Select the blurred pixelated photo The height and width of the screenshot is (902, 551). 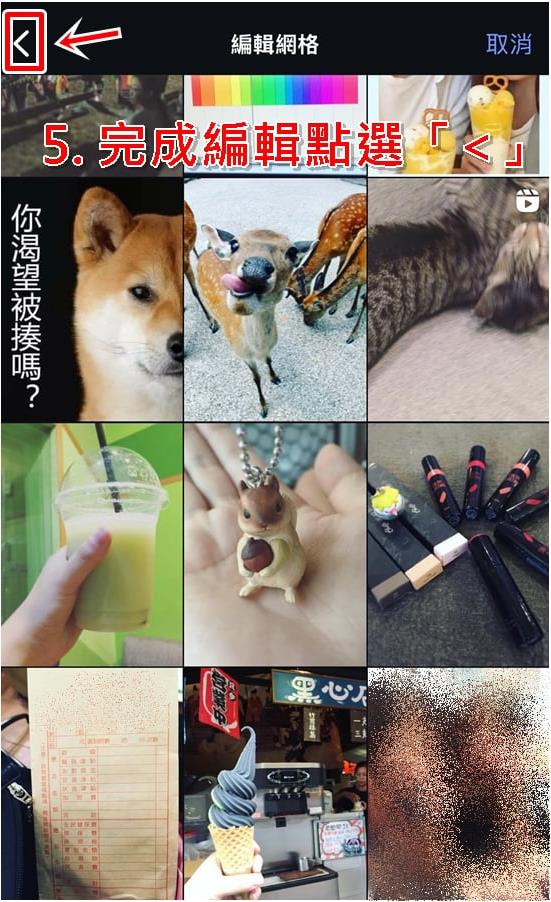(x=458, y=783)
